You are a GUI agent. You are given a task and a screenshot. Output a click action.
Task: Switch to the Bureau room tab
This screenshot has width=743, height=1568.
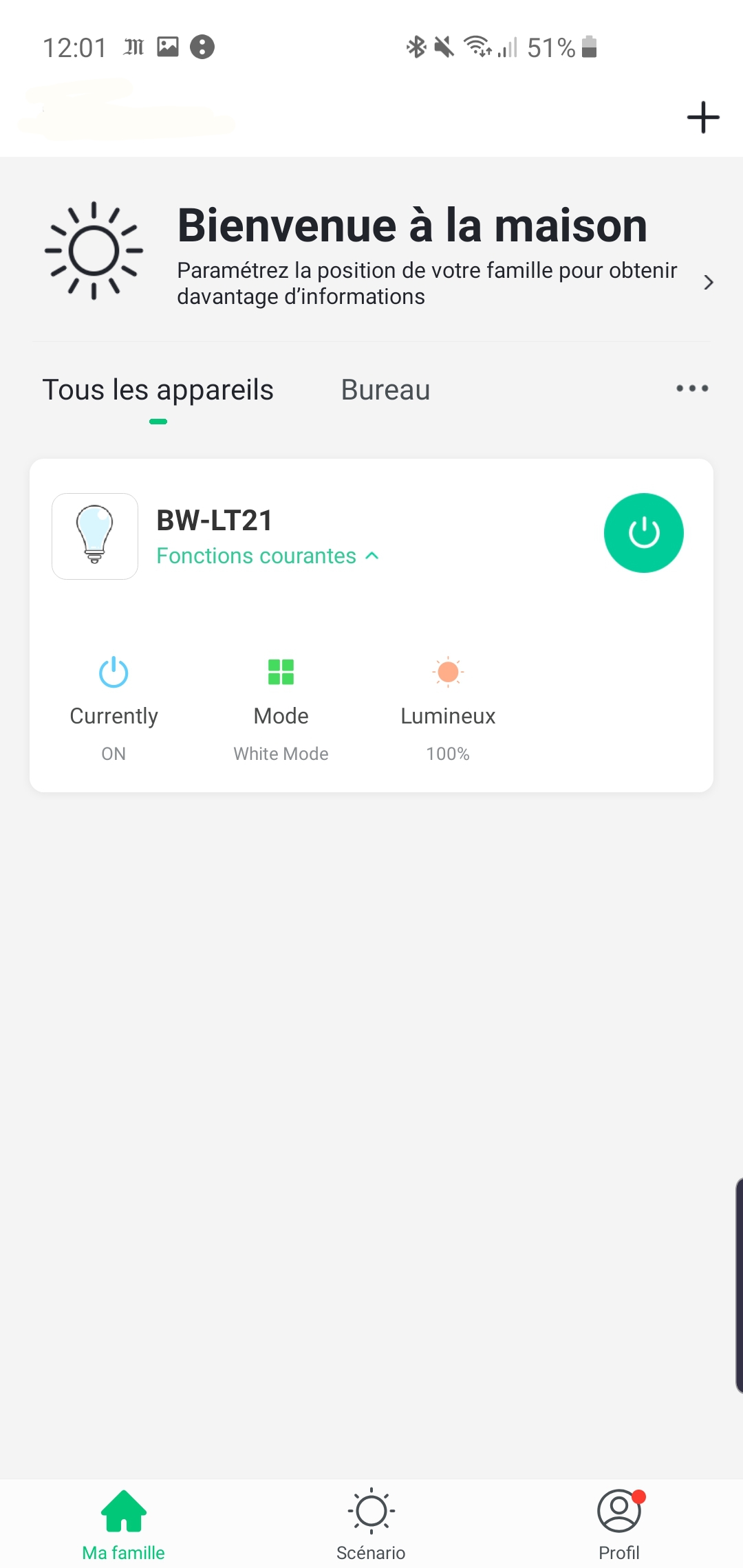click(x=385, y=390)
